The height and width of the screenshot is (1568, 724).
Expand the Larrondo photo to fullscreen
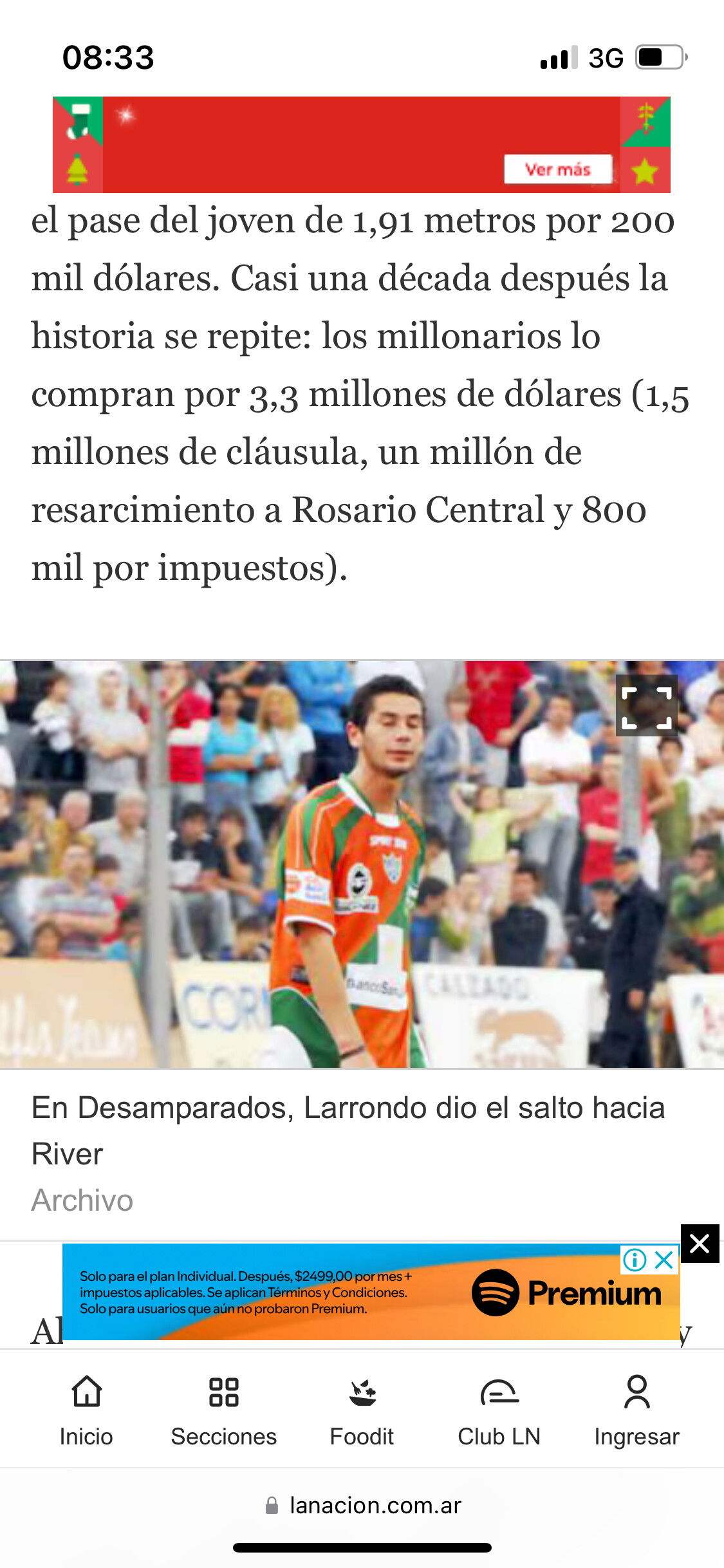(646, 705)
